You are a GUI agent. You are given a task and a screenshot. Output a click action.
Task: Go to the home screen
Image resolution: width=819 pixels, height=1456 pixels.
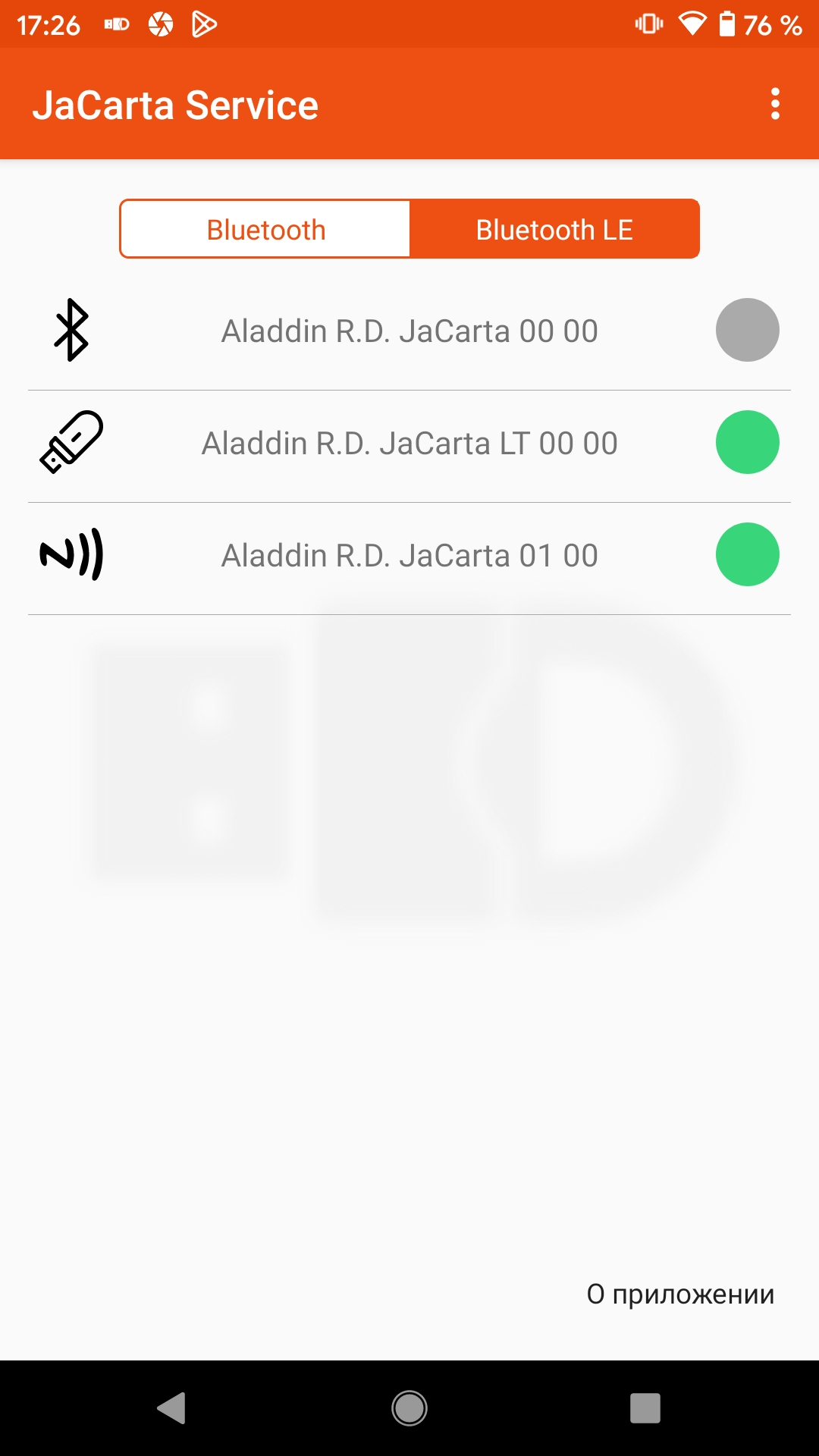409,1408
